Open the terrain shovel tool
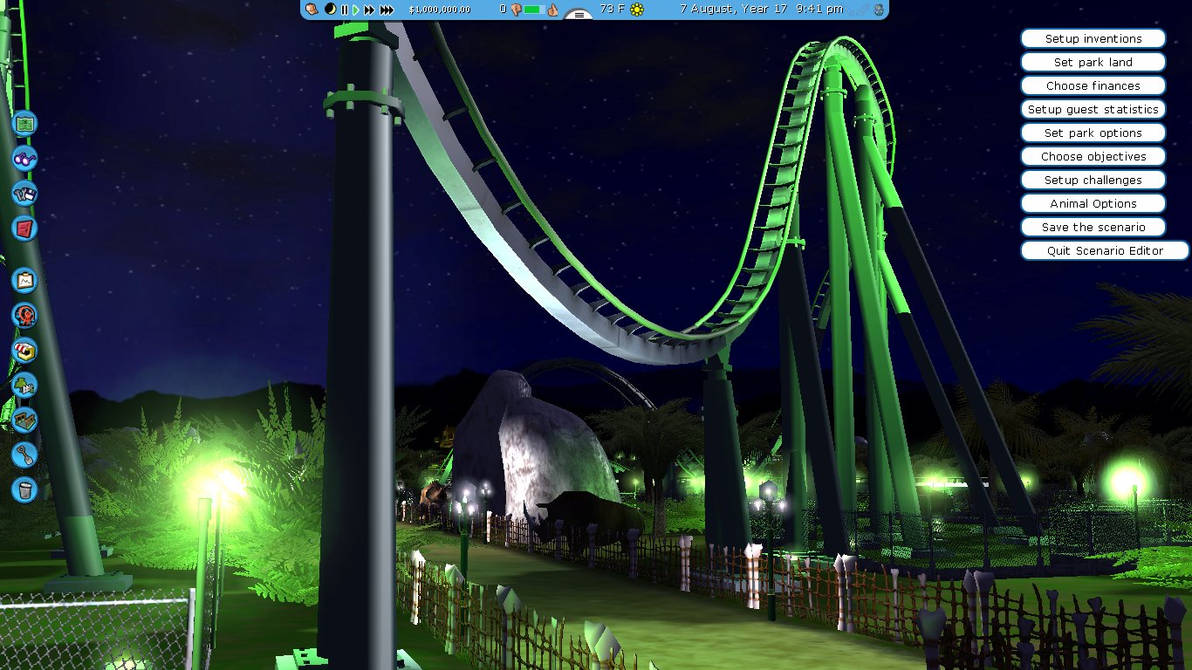This screenshot has width=1192, height=670. click(x=25, y=455)
